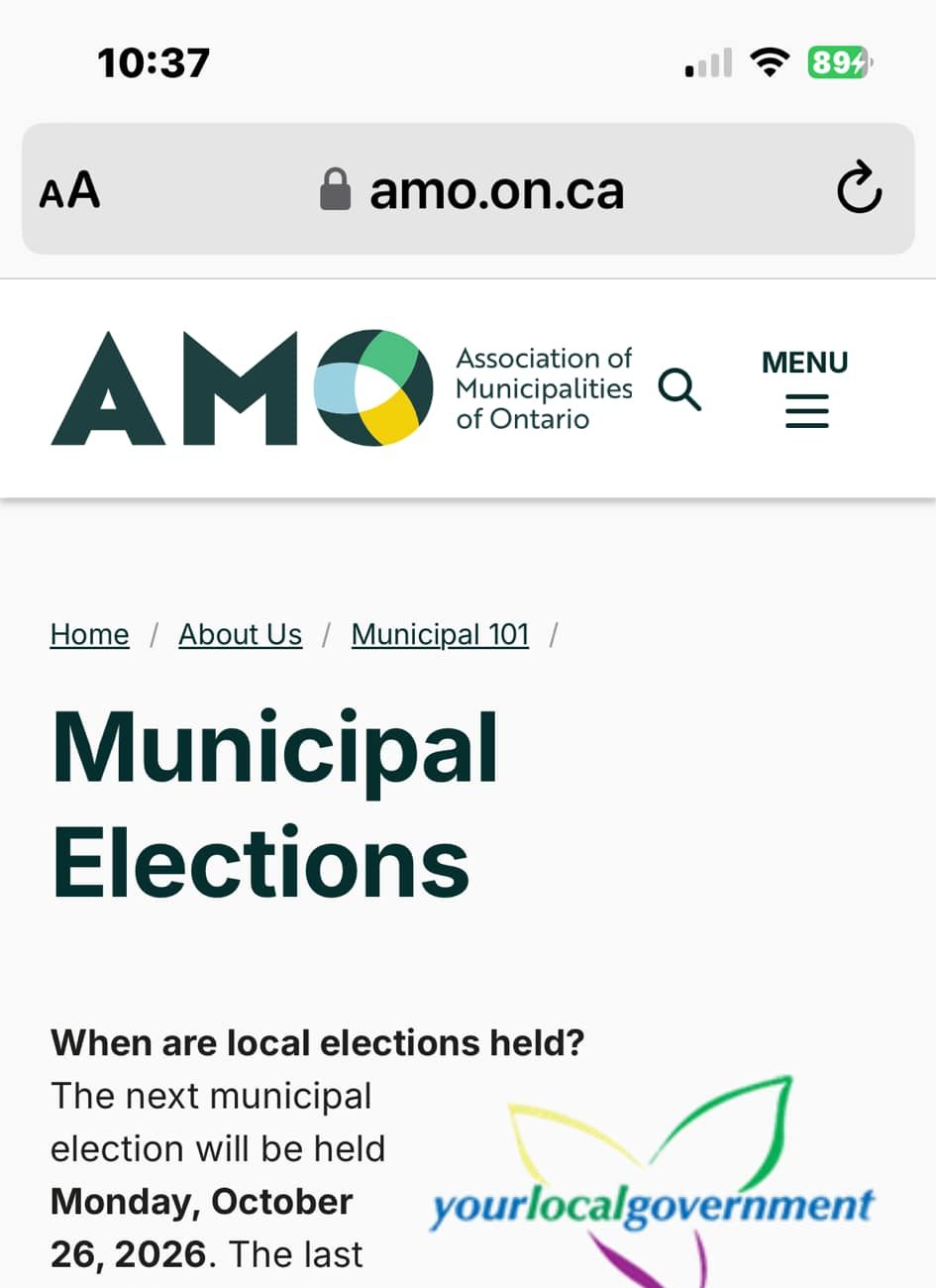Open the MENU hamburger button
This screenshot has width=936, height=1288.
pos(805,389)
